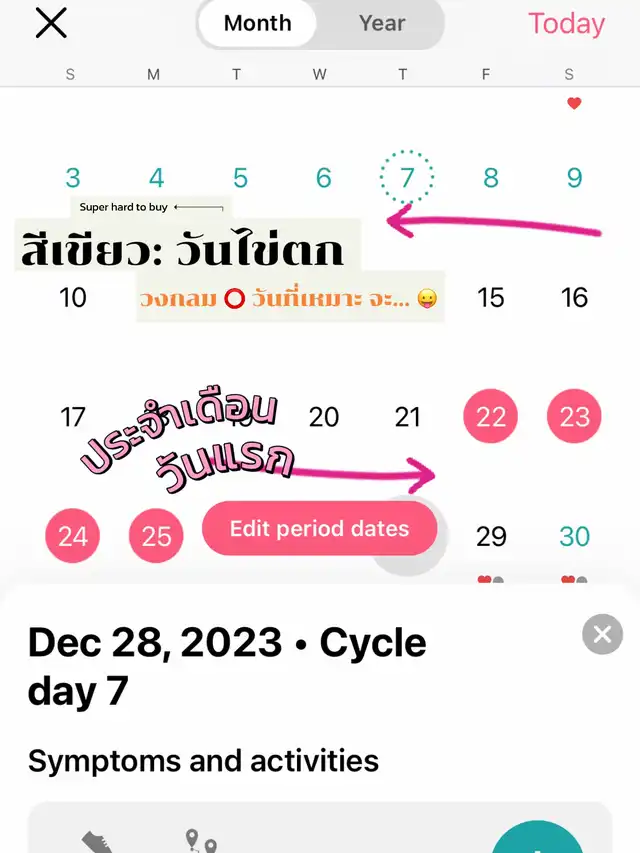Screen dimensions: 640x853
Task: Choose day 16 on the calendar
Action: coord(574,298)
